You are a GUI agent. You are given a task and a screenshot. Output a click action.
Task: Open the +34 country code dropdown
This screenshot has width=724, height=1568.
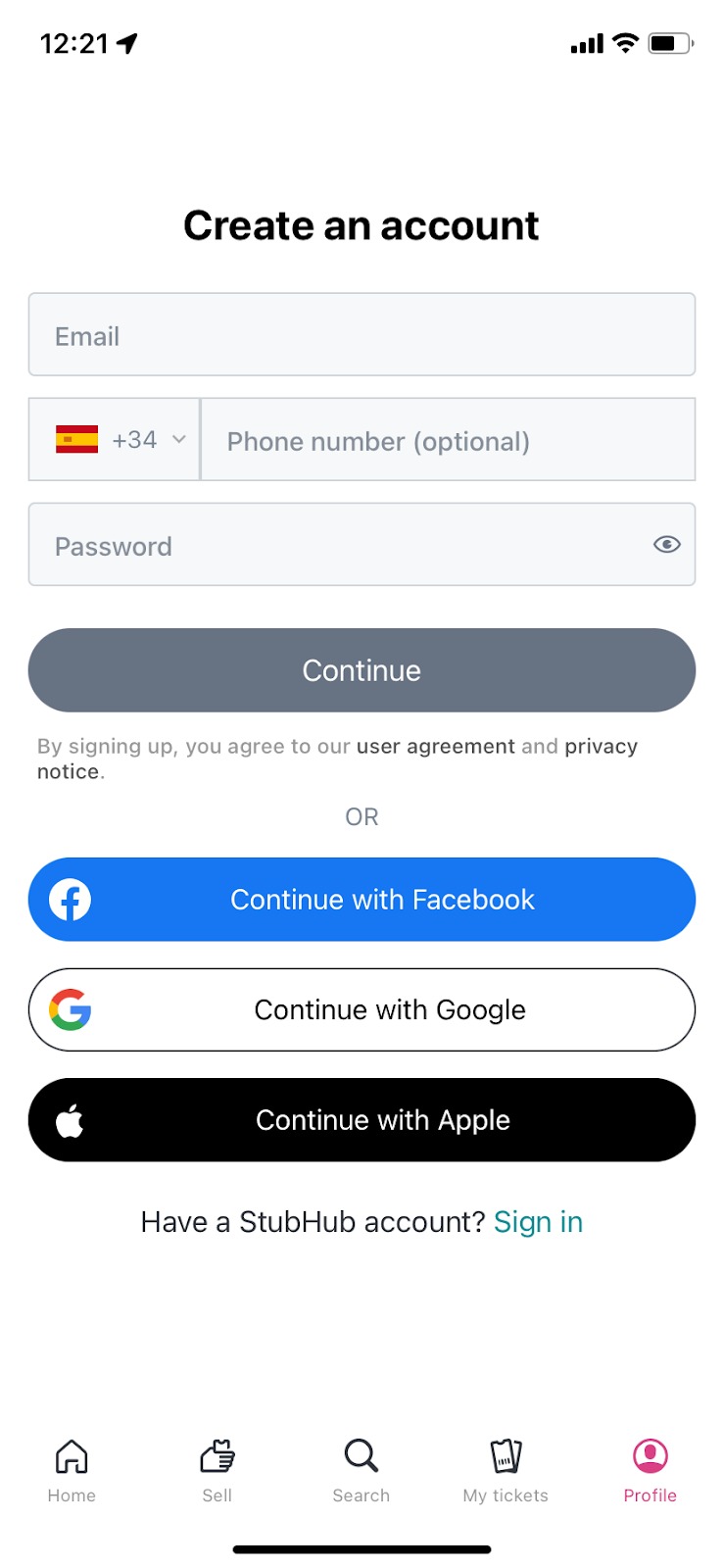pyautogui.click(x=116, y=440)
